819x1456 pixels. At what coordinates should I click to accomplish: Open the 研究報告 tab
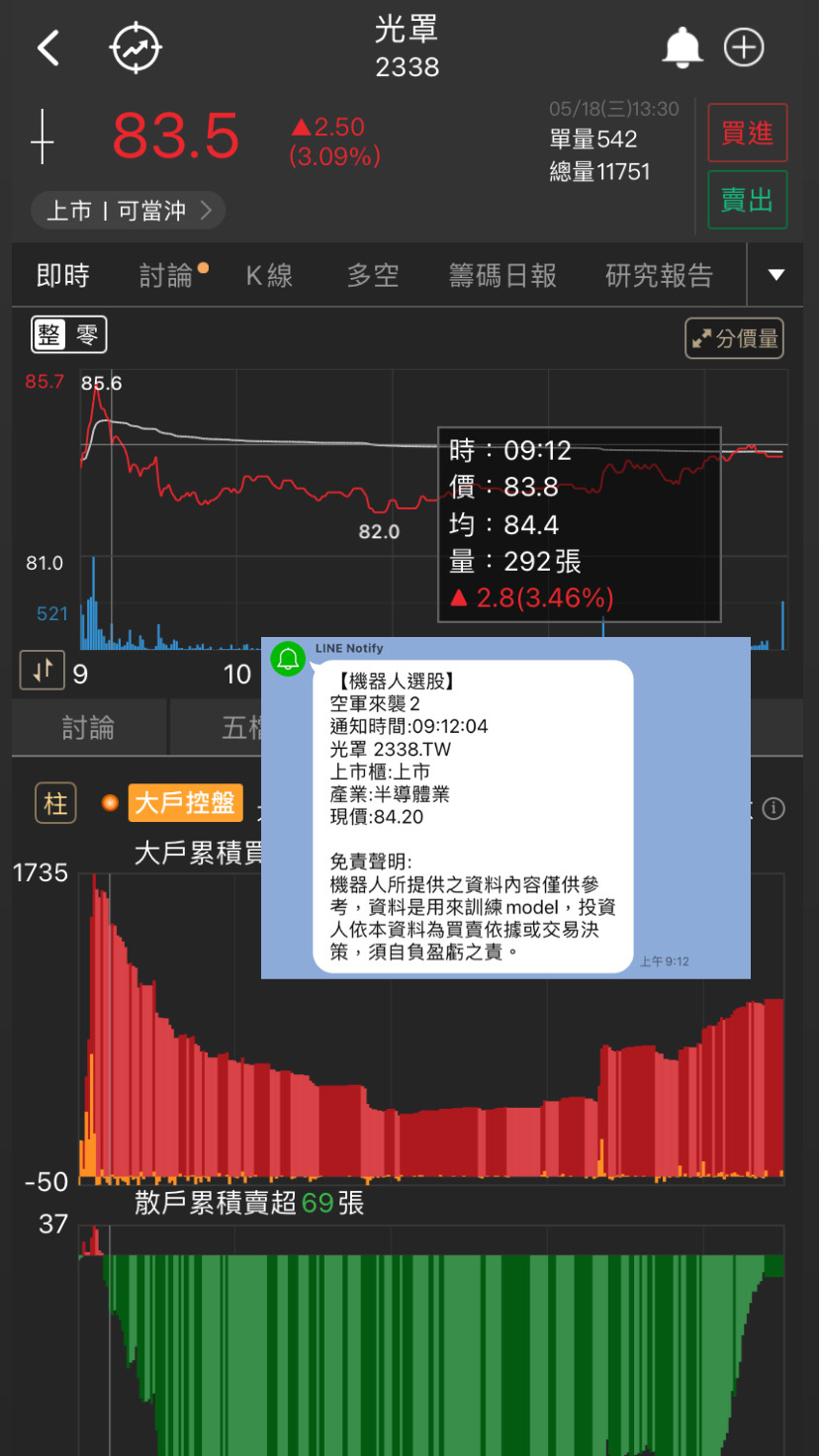click(659, 276)
